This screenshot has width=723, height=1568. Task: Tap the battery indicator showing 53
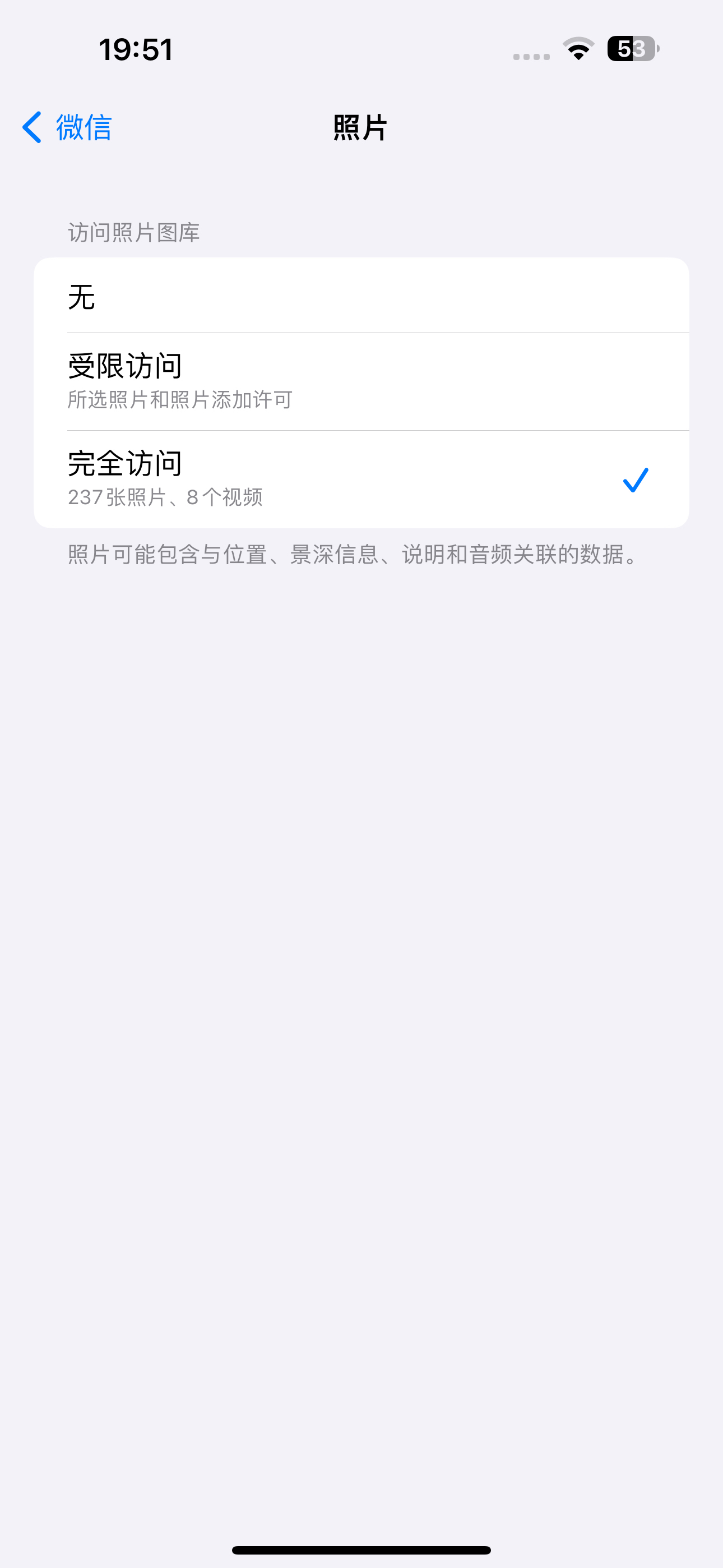point(632,50)
